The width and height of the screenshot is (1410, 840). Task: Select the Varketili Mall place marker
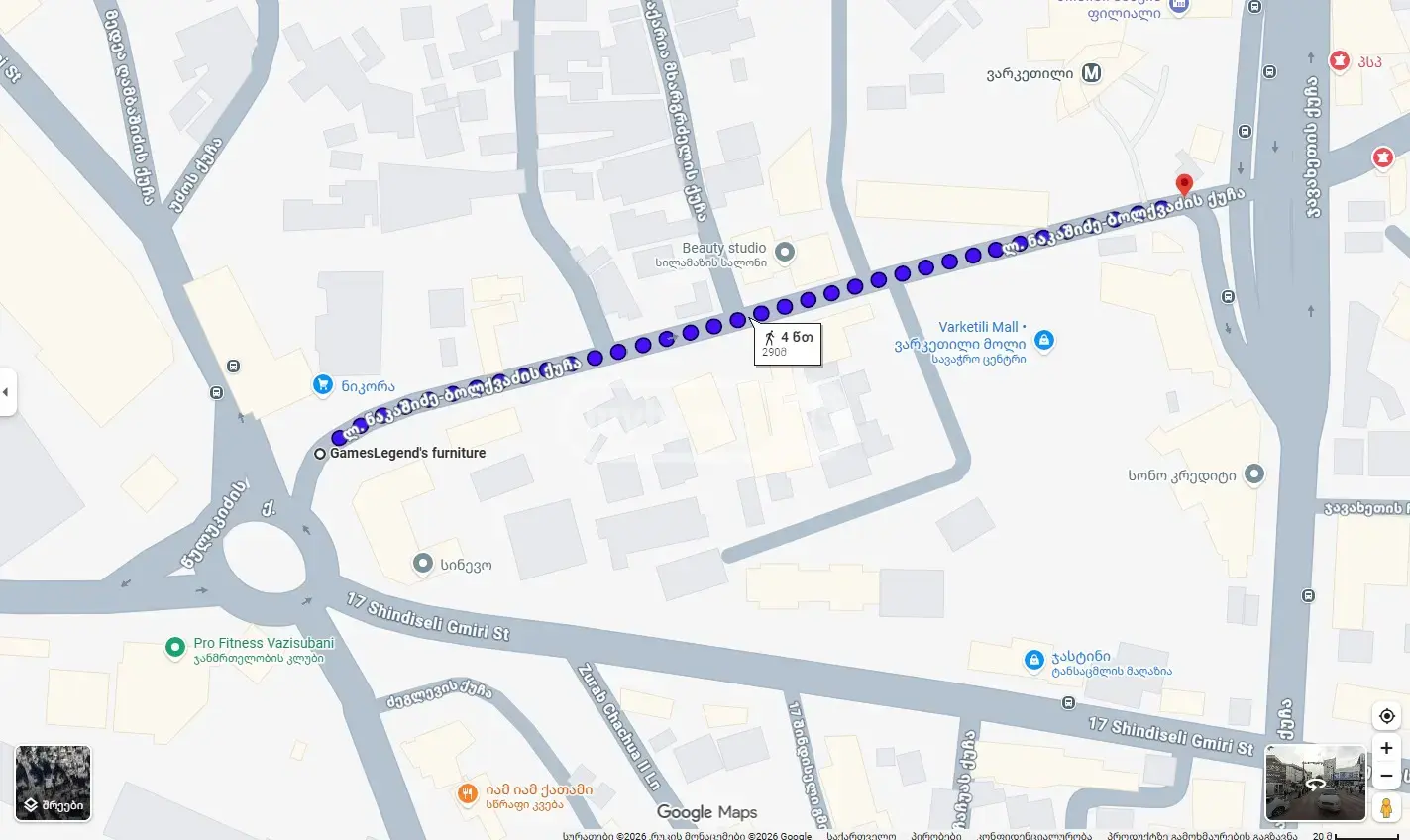click(1043, 340)
